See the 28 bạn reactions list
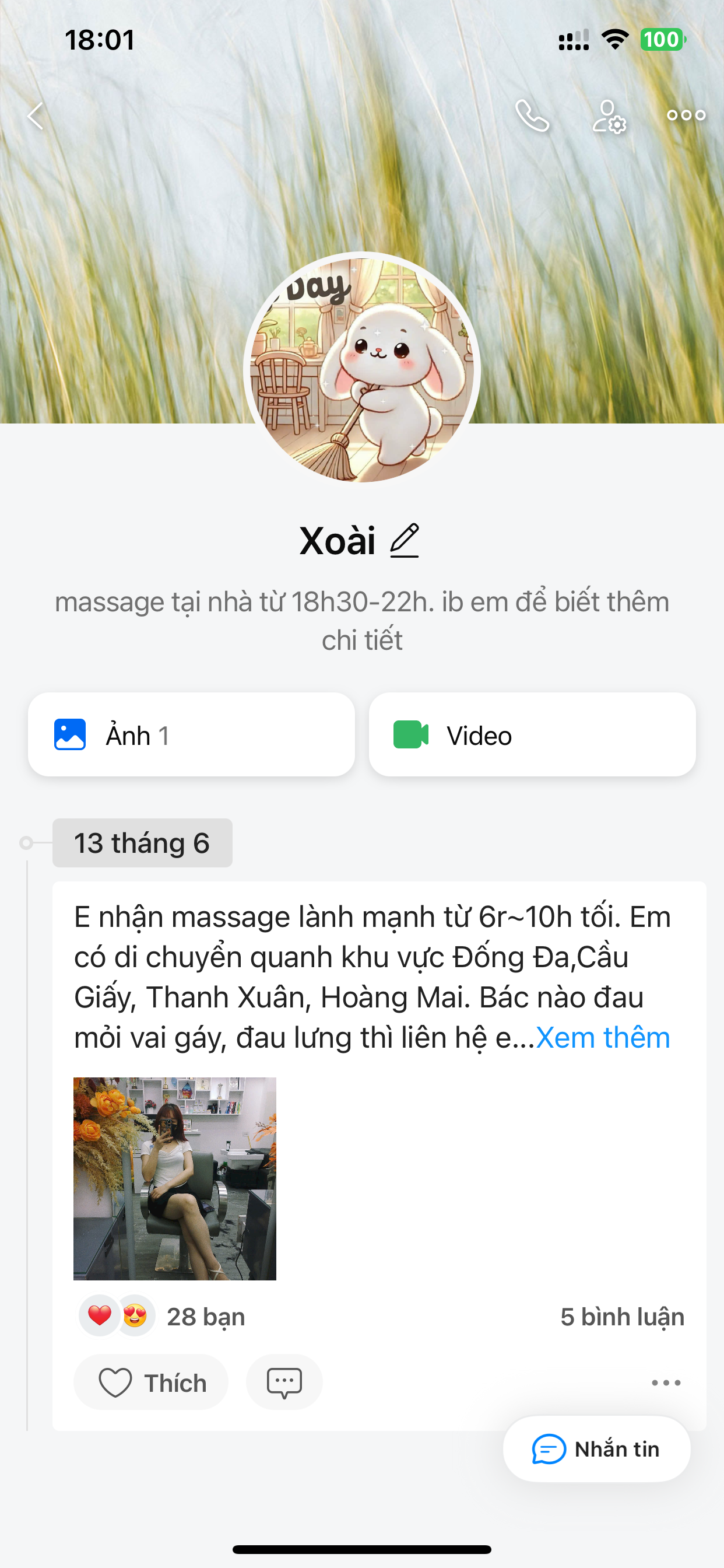The height and width of the screenshot is (1568, 724). pos(205,1317)
